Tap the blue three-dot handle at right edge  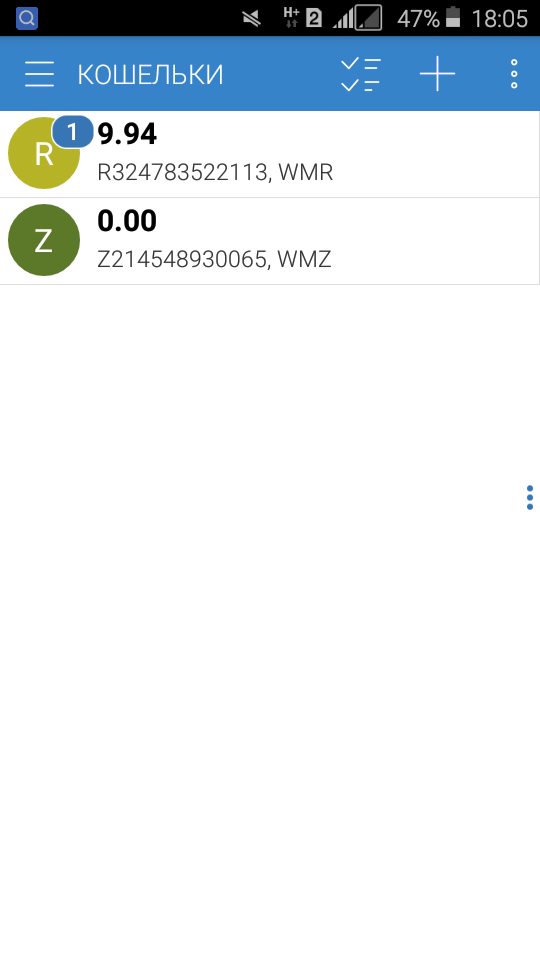[530, 498]
